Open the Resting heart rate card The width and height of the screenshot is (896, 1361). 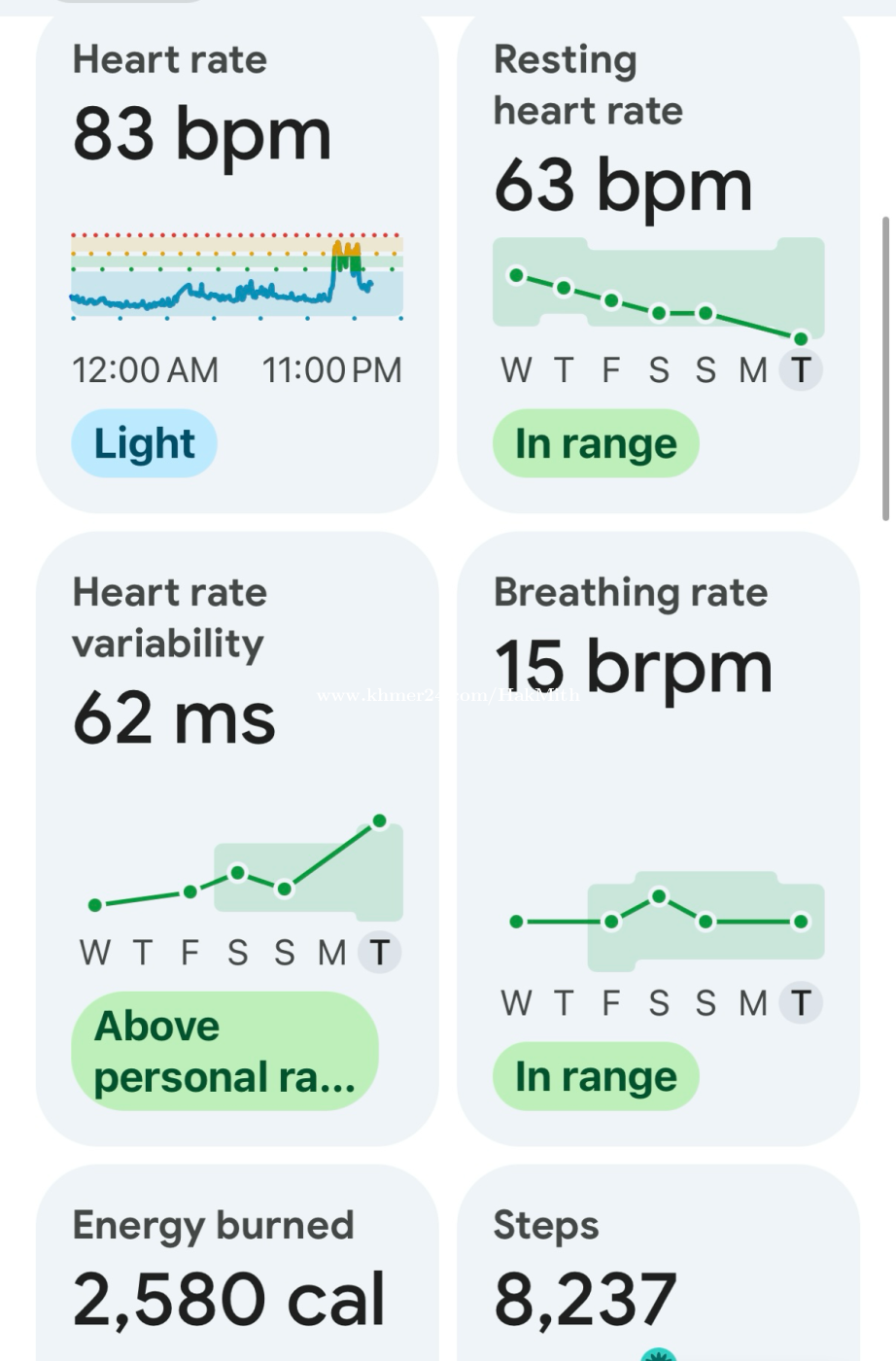[x=658, y=262]
